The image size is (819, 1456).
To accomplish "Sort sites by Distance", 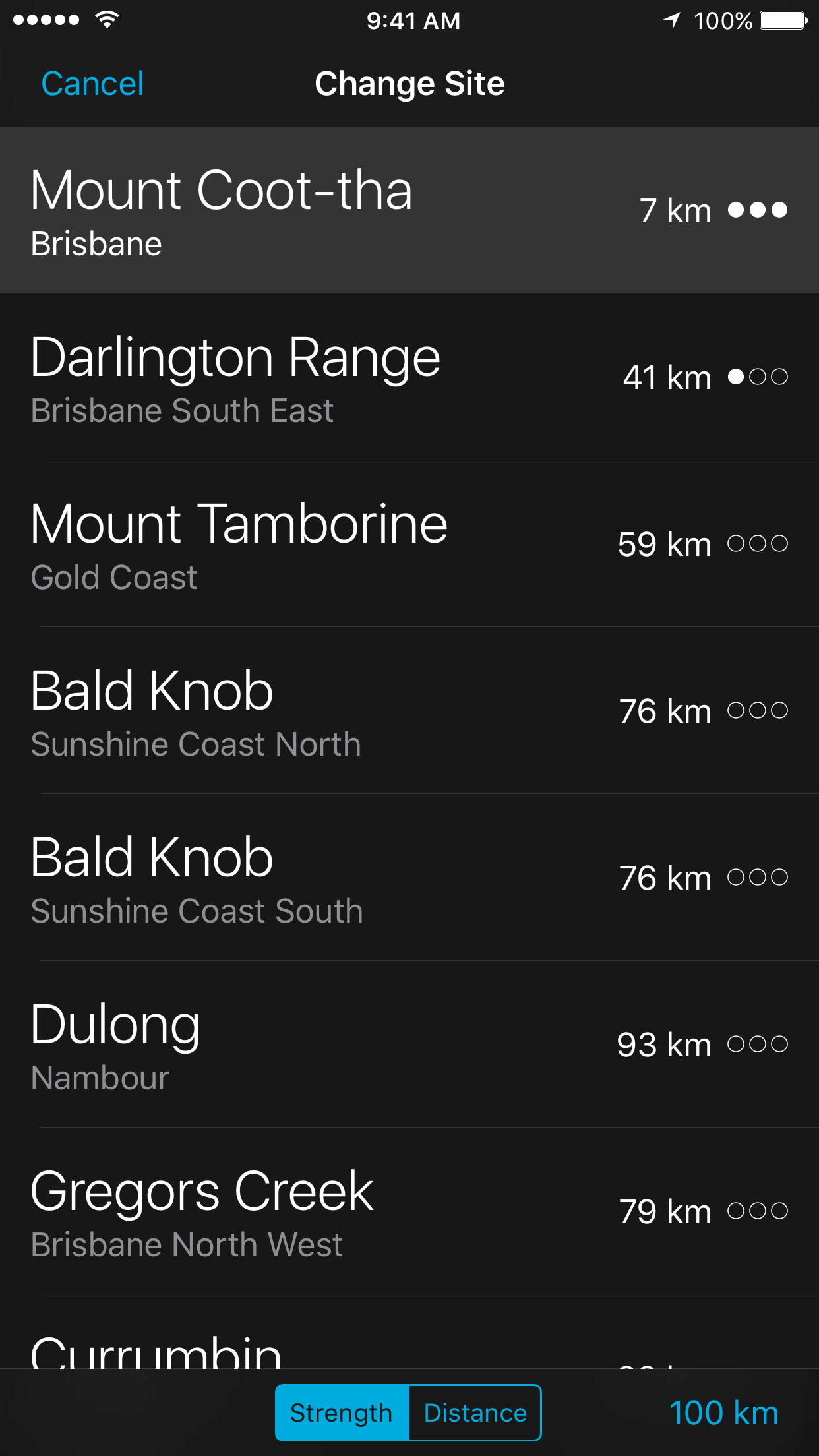I will (x=475, y=1413).
